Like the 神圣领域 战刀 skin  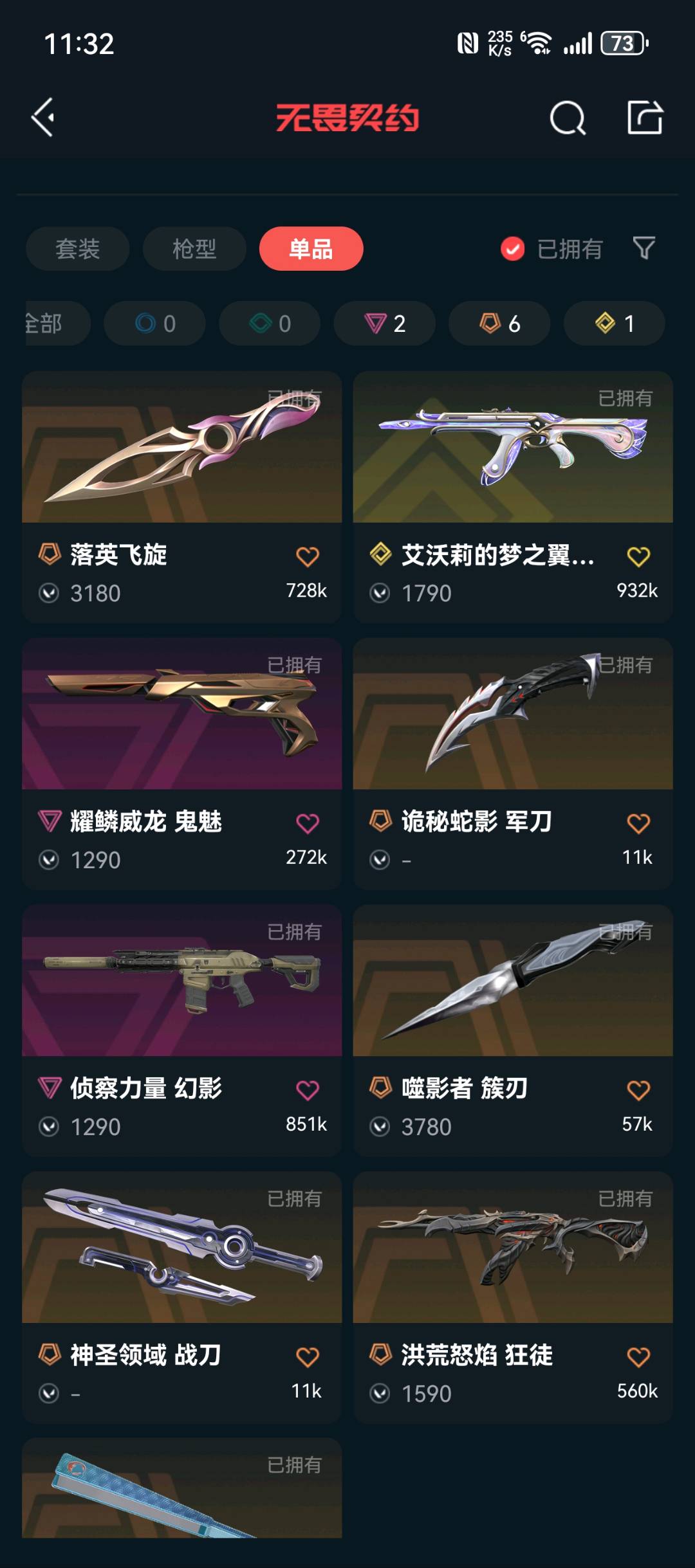tap(307, 1357)
